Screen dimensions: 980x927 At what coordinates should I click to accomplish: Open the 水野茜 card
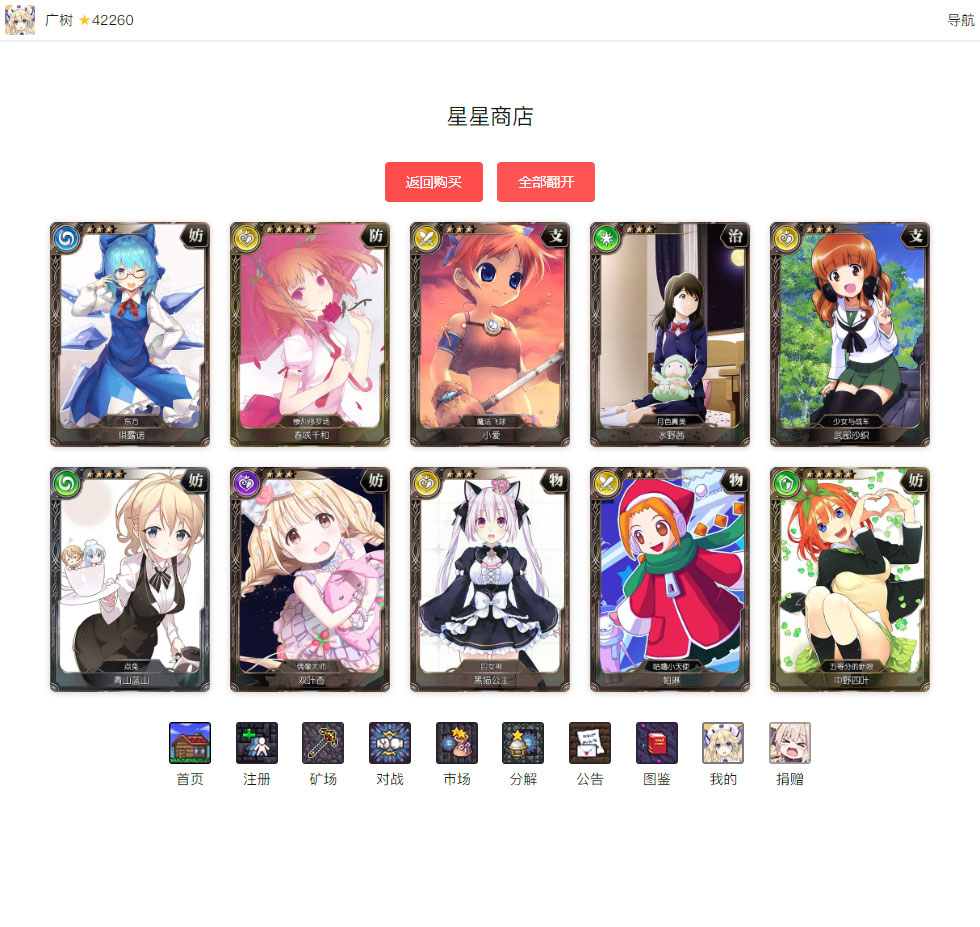(670, 334)
